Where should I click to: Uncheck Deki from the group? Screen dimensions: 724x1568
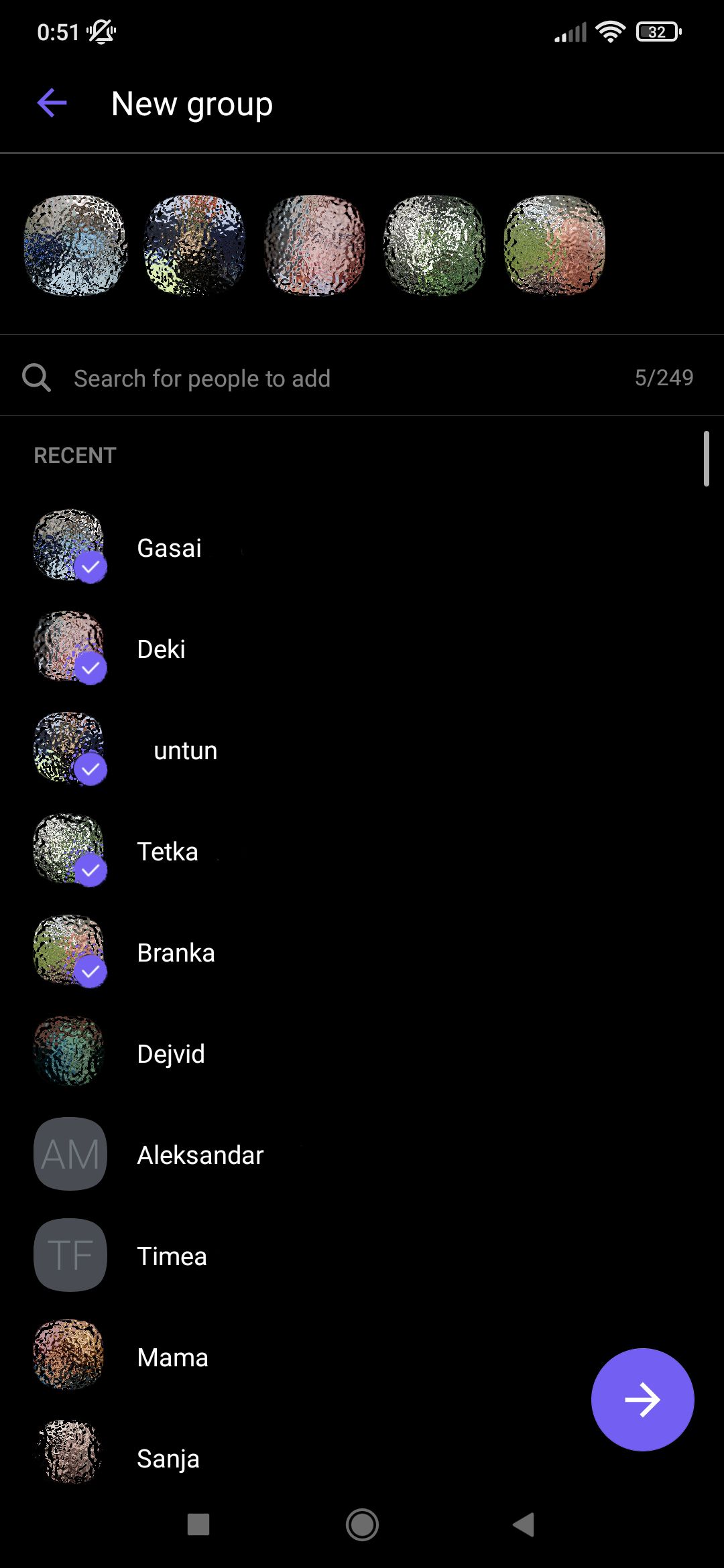pyautogui.click(x=92, y=667)
